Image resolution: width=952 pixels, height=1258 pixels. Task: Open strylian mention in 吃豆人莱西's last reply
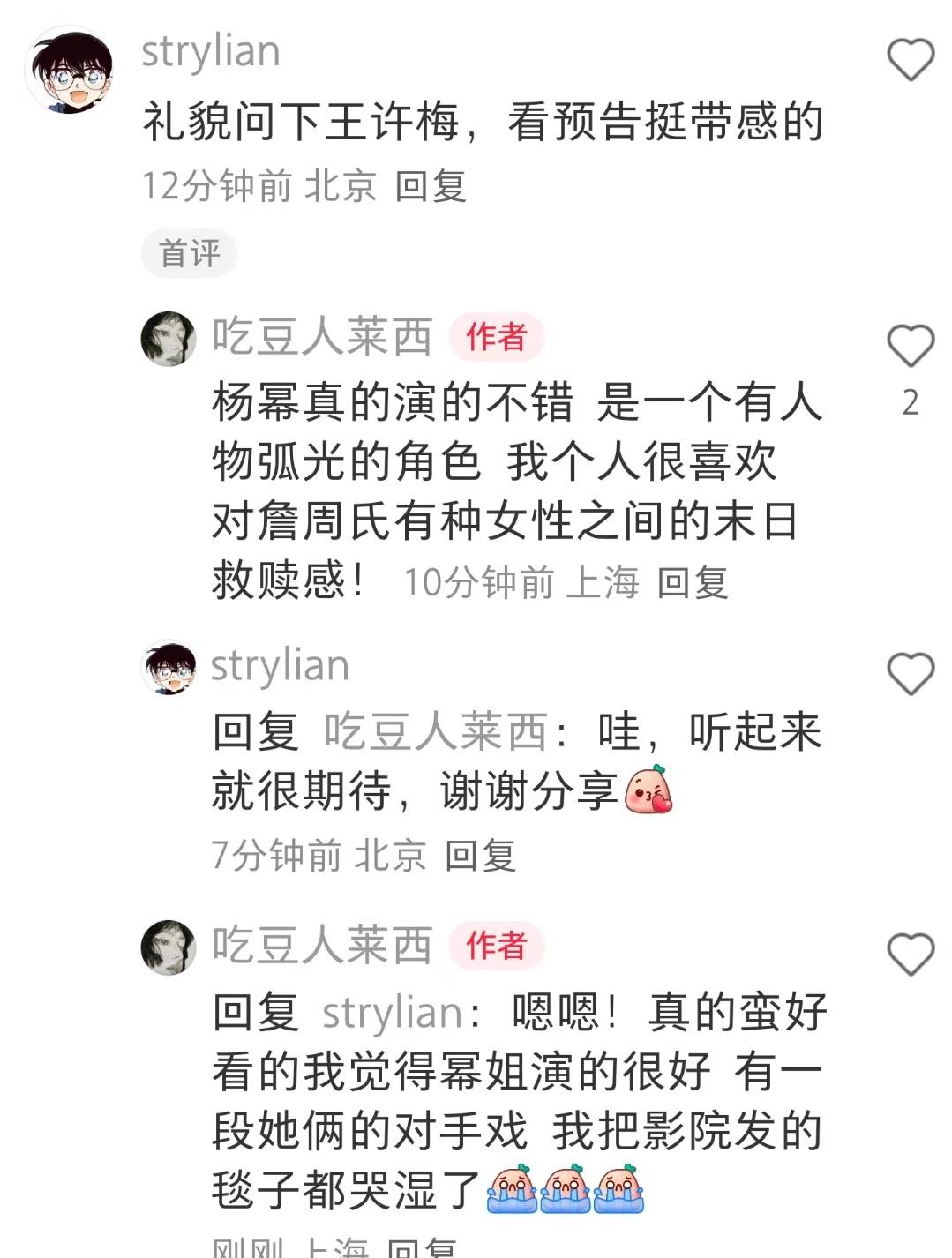click(x=392, y=1013)
